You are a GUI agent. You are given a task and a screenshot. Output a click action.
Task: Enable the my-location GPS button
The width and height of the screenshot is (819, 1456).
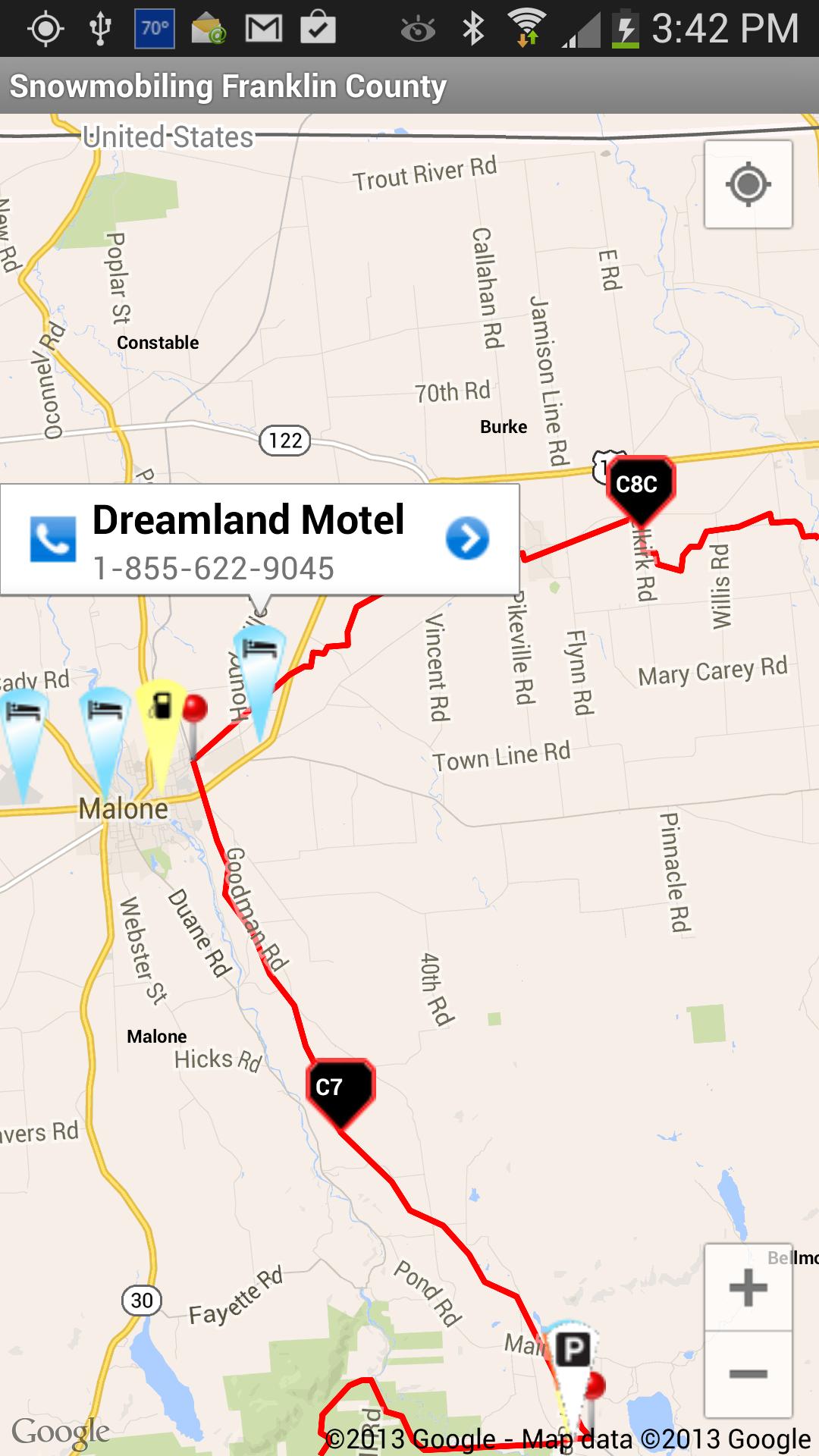[747, 184]
